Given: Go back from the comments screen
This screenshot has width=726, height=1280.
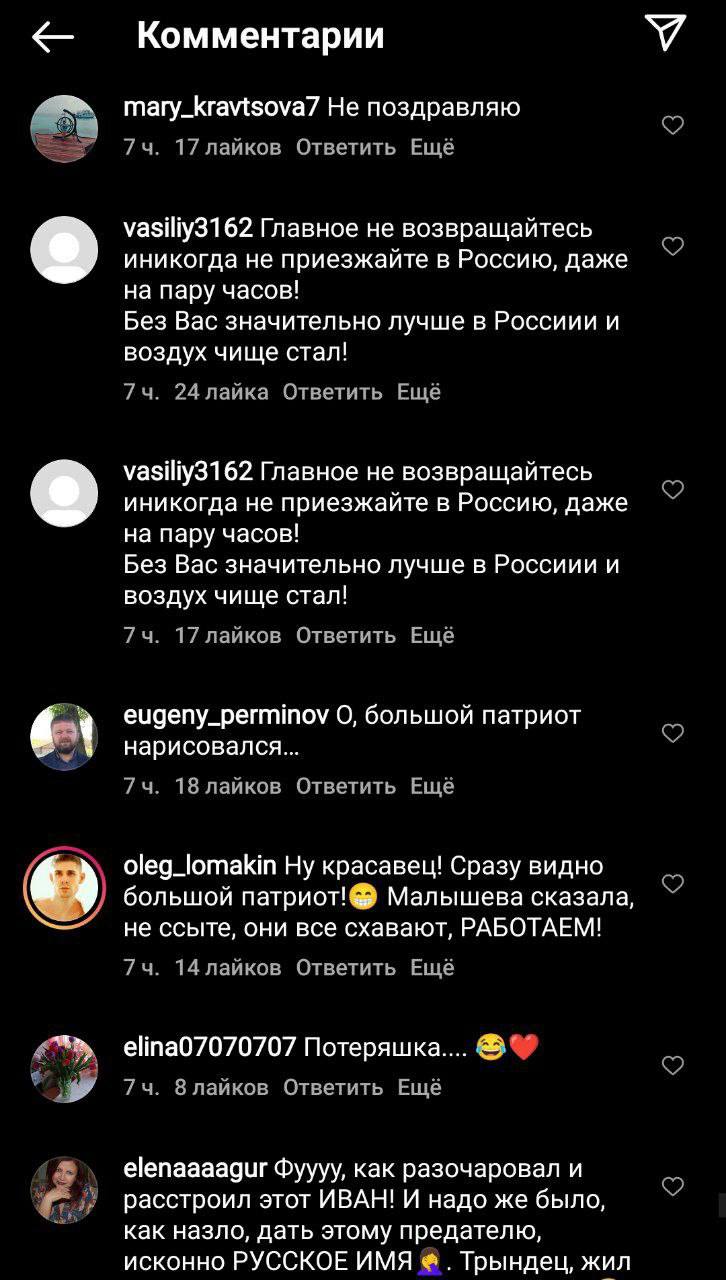Looking at the screenshot, I should (53, 37).
